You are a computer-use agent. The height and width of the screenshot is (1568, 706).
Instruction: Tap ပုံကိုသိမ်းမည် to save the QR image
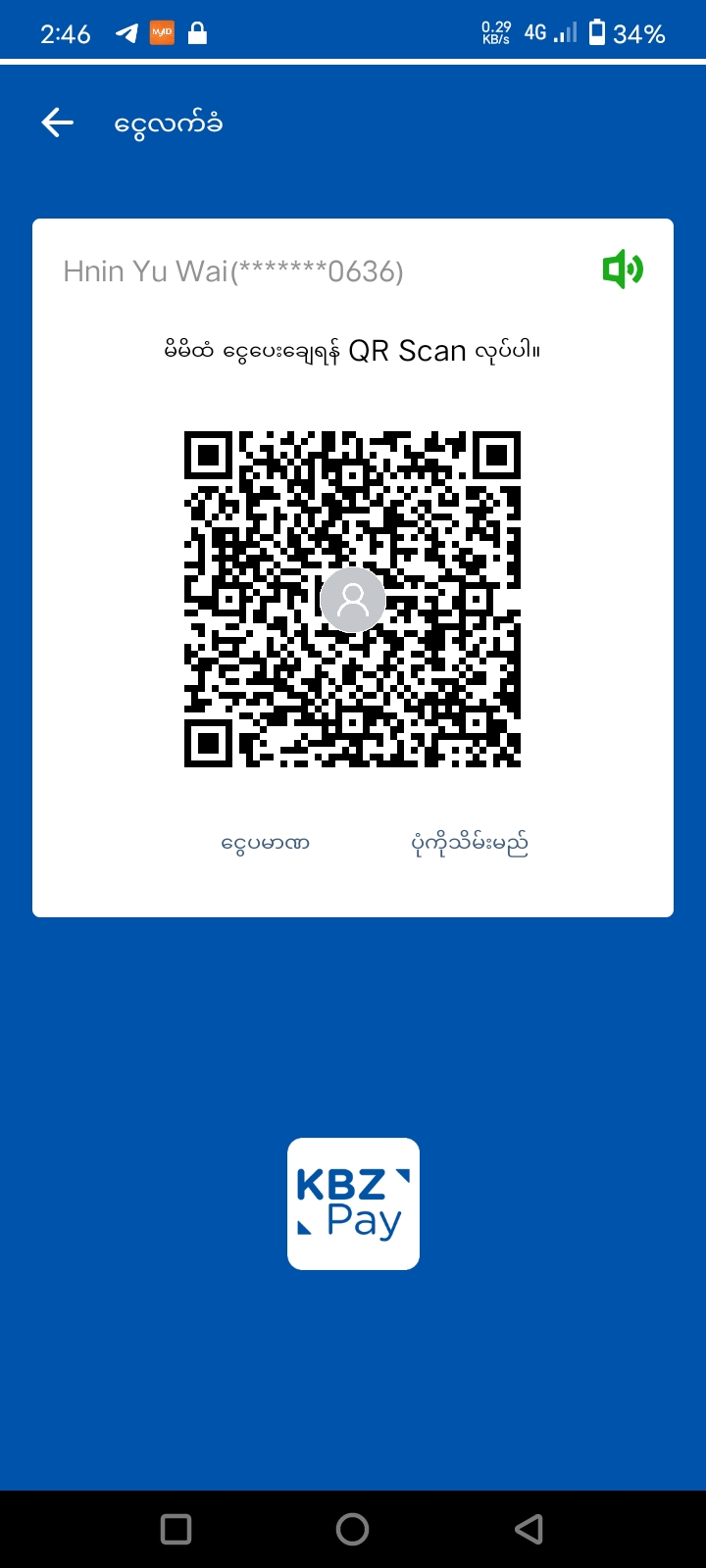pyautogui.click(x=470, y=843)
